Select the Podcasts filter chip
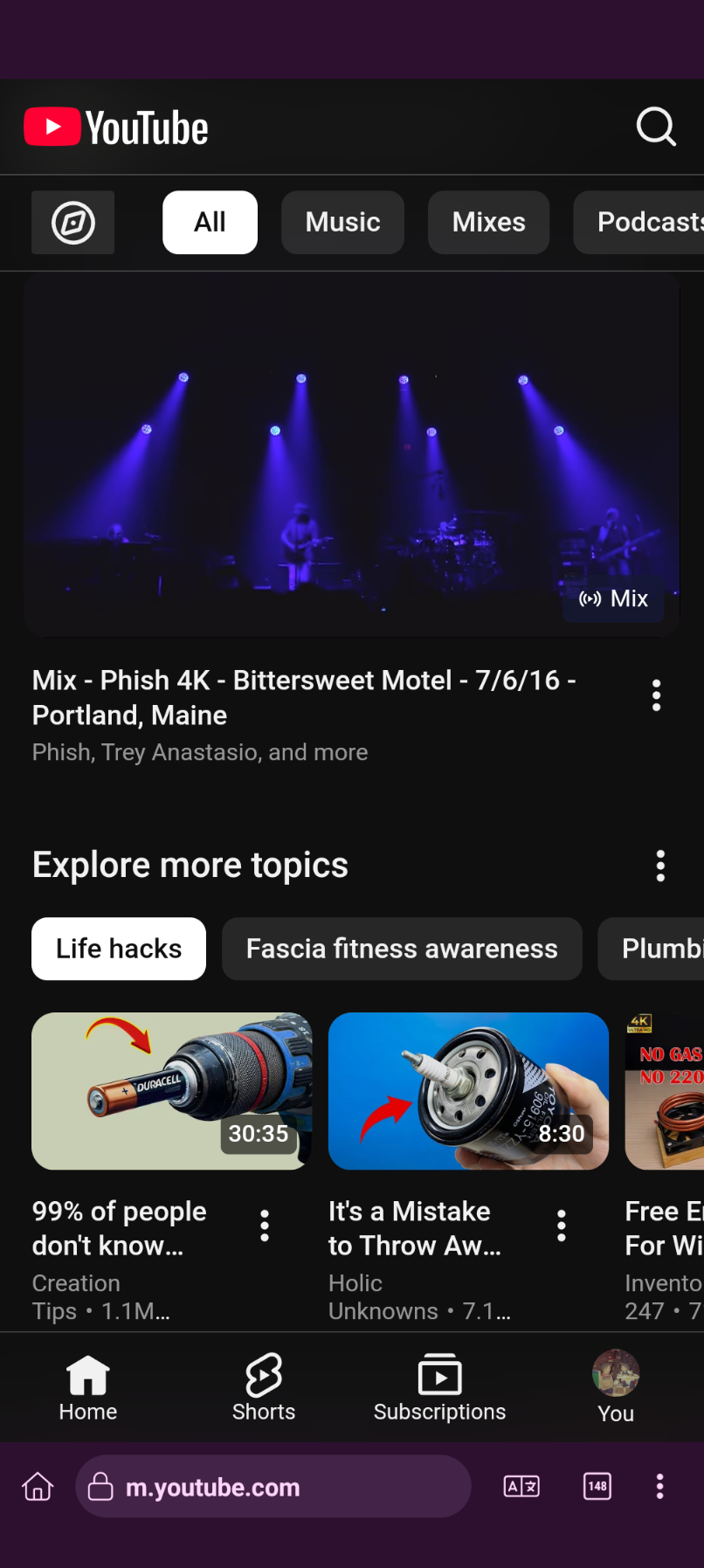 (646, 223)
